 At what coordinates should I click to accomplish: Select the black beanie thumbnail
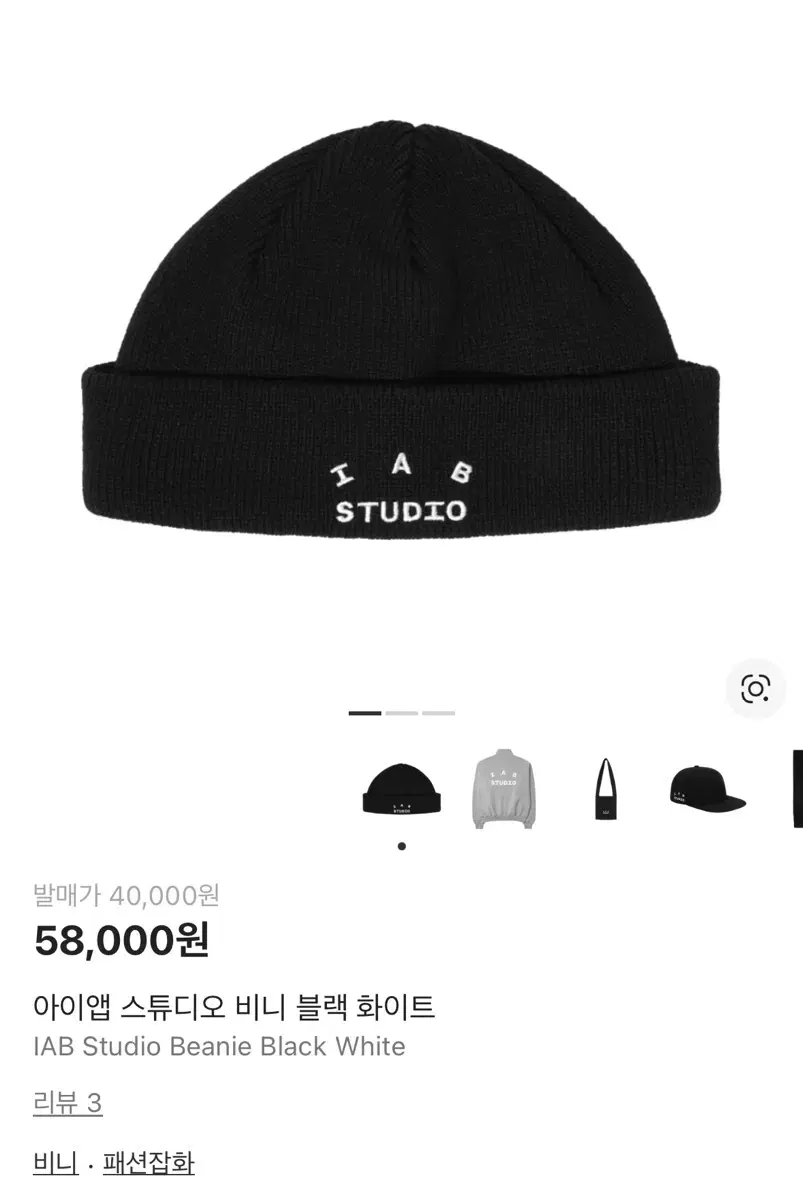tap(402, 791)
